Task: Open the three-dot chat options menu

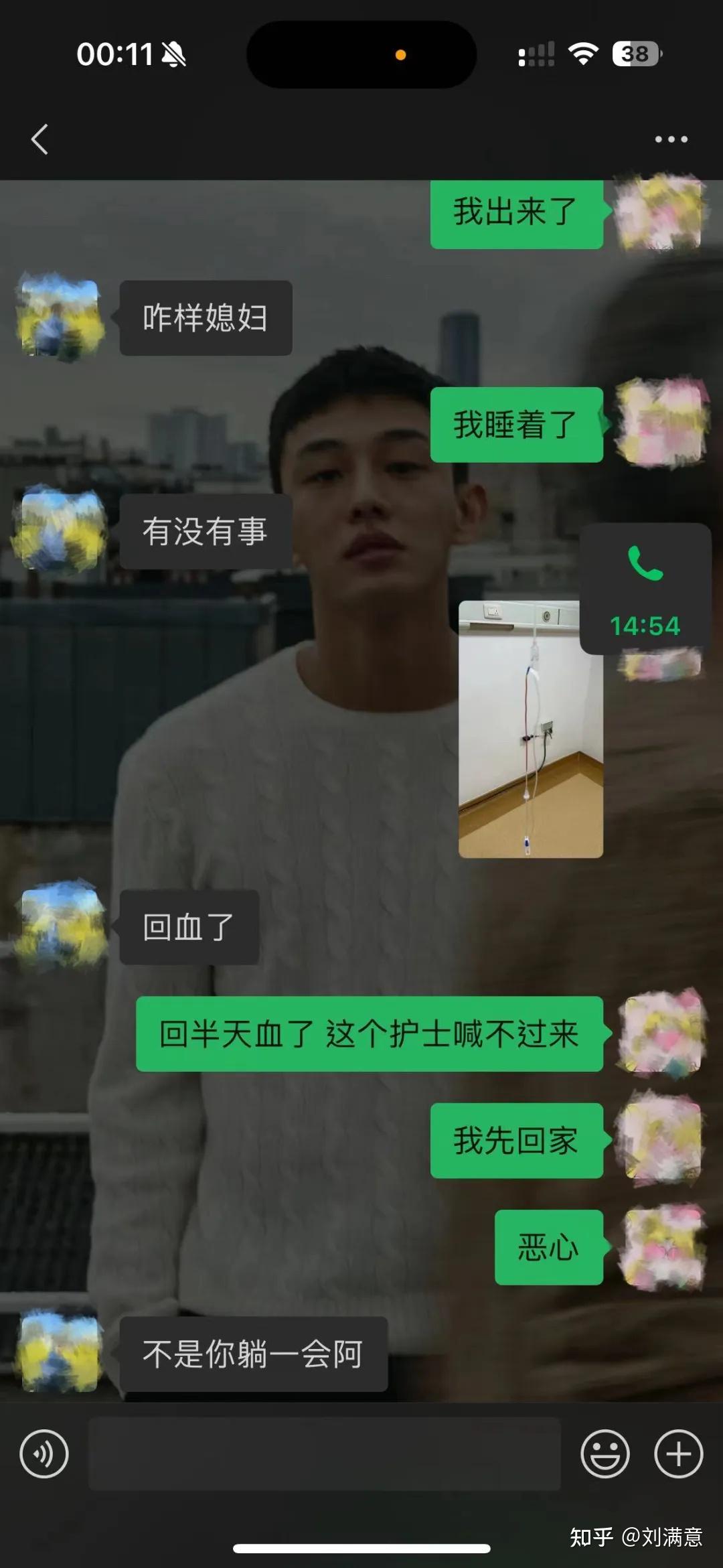Action: coord(671,139)
